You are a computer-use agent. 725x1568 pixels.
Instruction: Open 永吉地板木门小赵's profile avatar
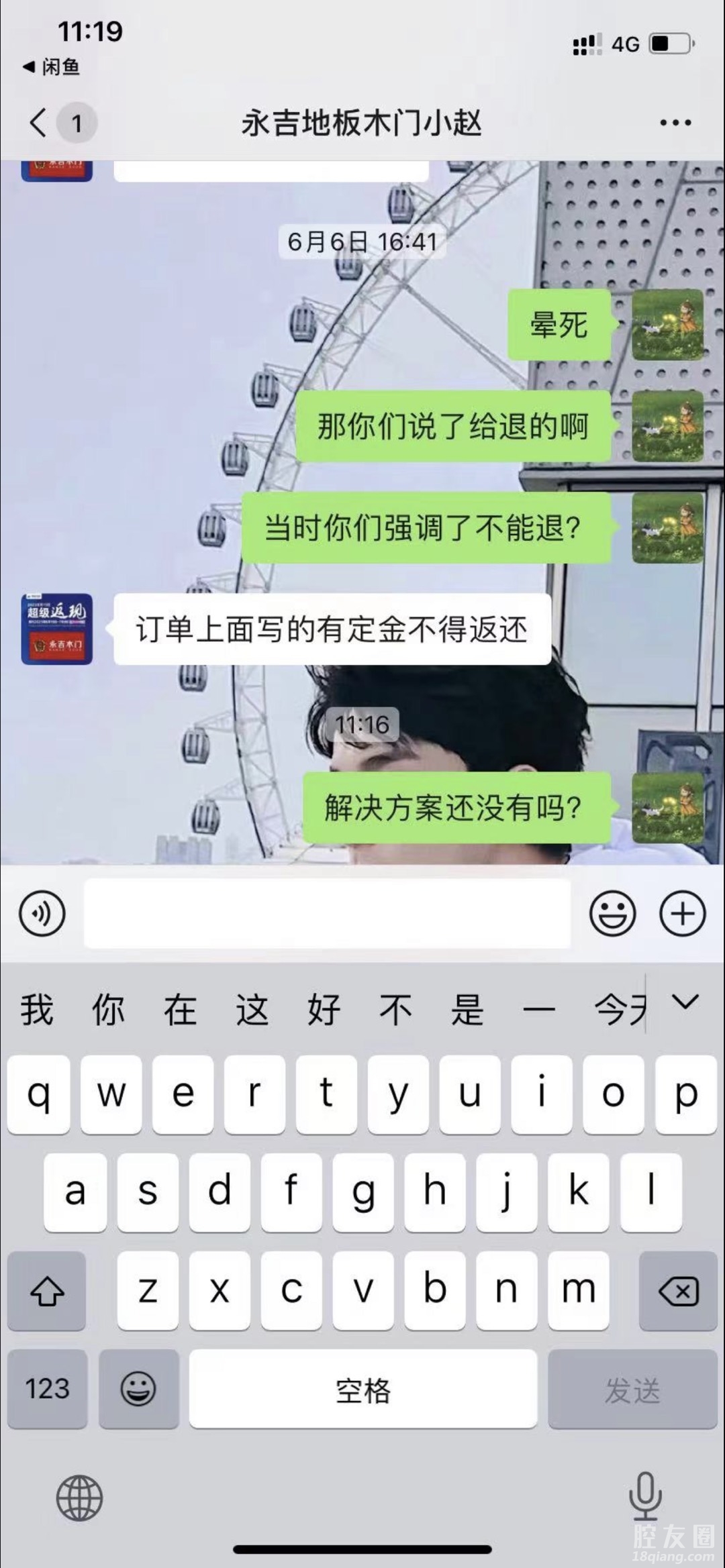tap(56, 629)
